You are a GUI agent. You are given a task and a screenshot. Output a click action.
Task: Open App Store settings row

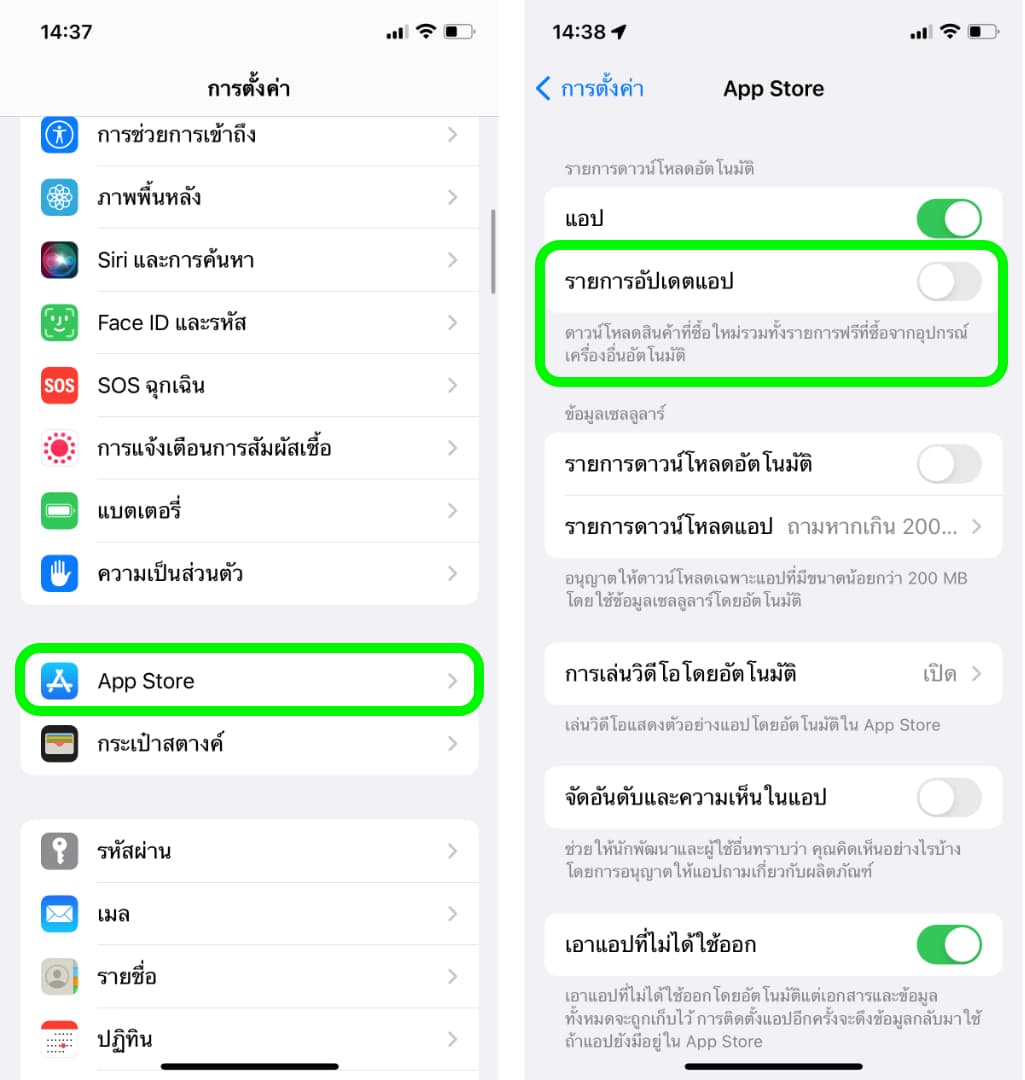tap(250, 681)
